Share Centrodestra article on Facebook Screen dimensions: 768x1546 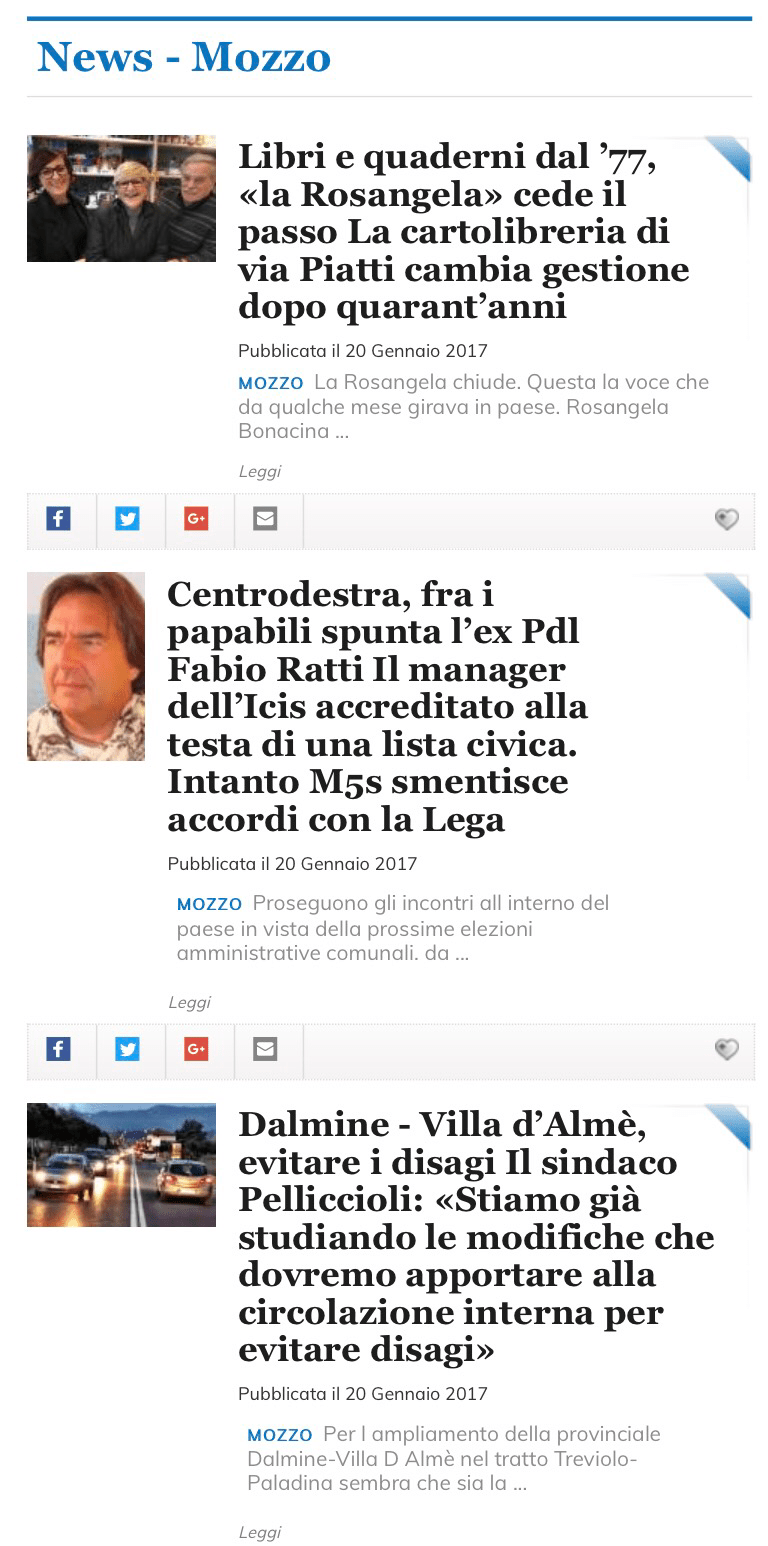59,1049
